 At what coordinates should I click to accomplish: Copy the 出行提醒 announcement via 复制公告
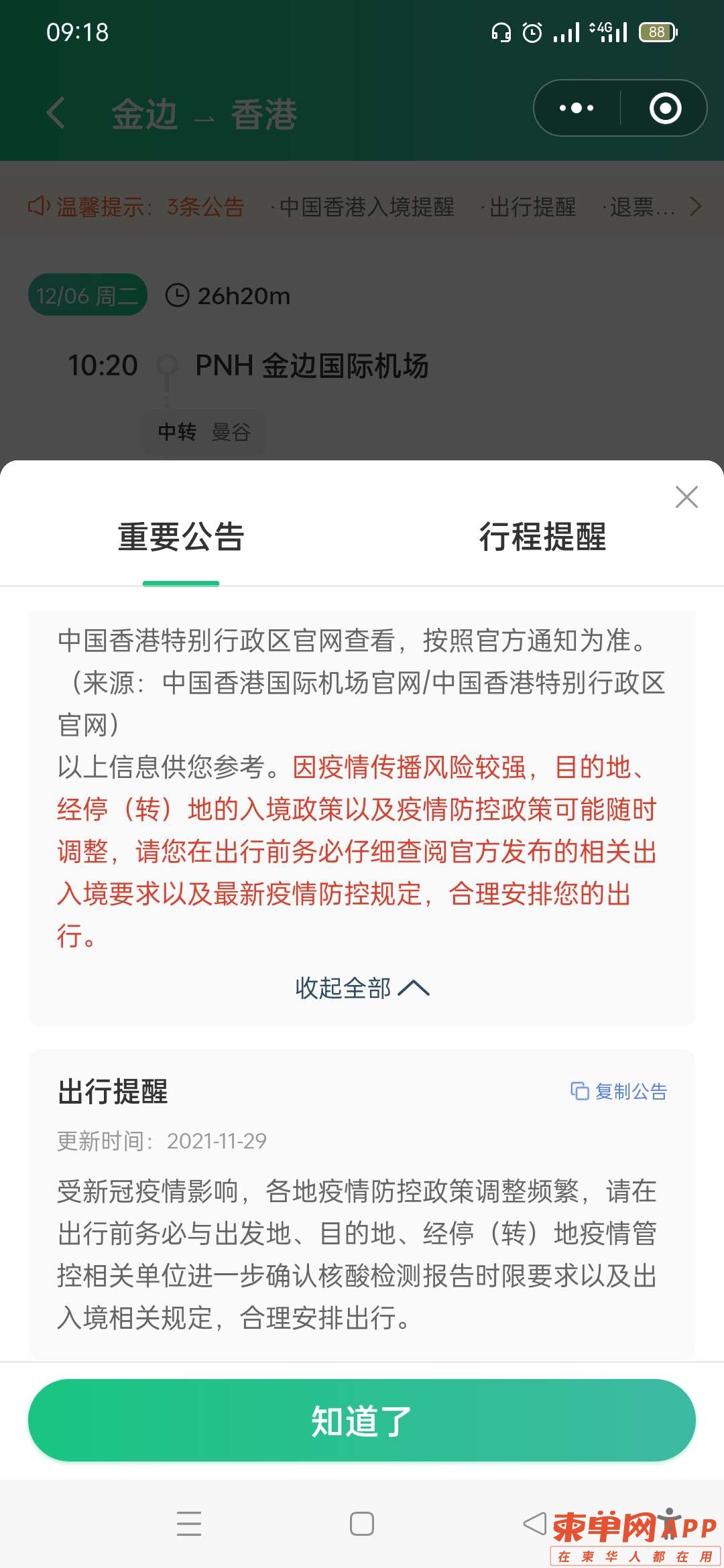pos(619,1092)
